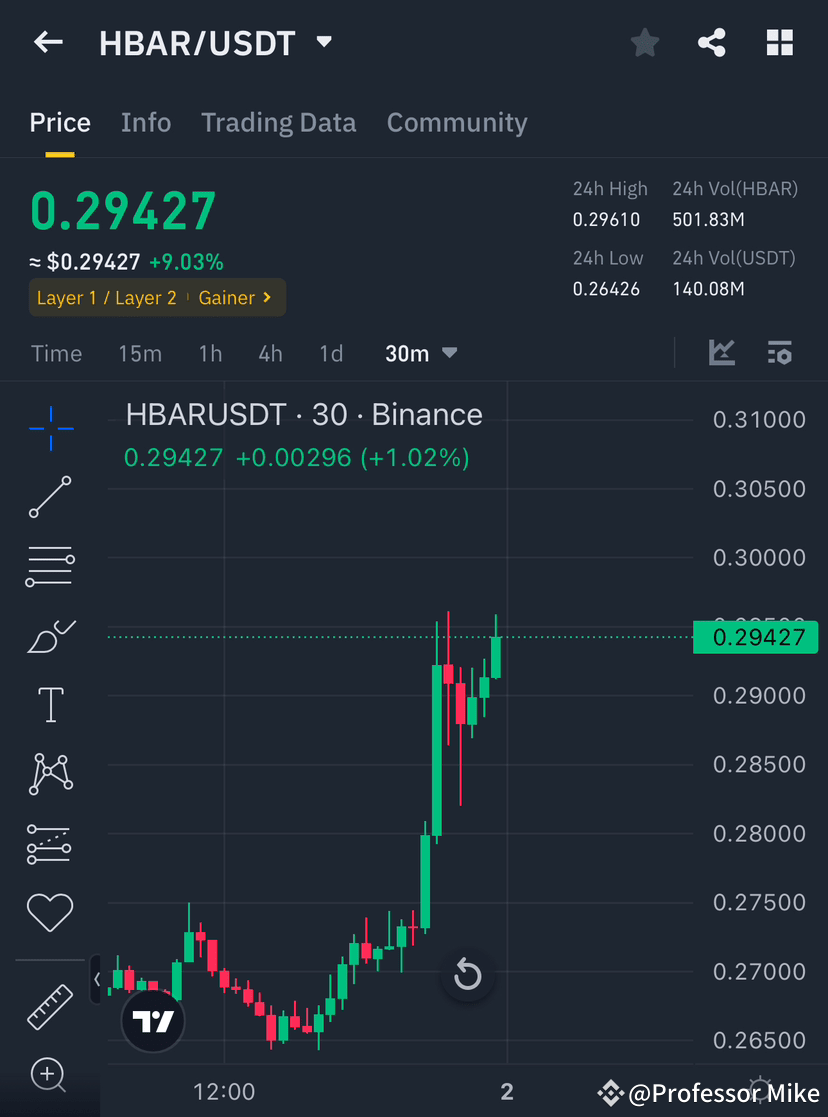Select the crosshair cursor tool

[x=49, y=428]
